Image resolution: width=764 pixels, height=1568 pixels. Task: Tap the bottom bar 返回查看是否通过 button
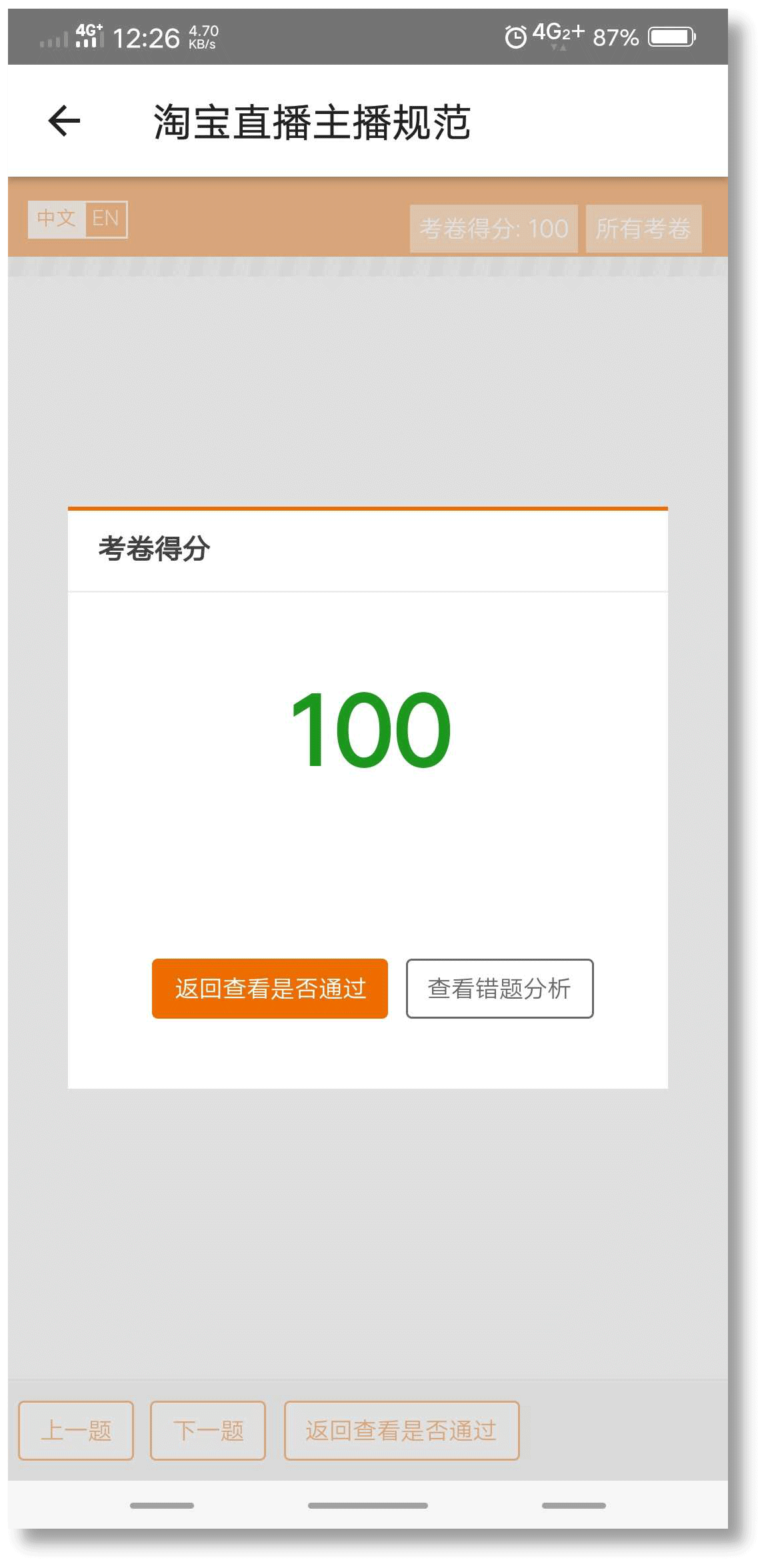401,1430
